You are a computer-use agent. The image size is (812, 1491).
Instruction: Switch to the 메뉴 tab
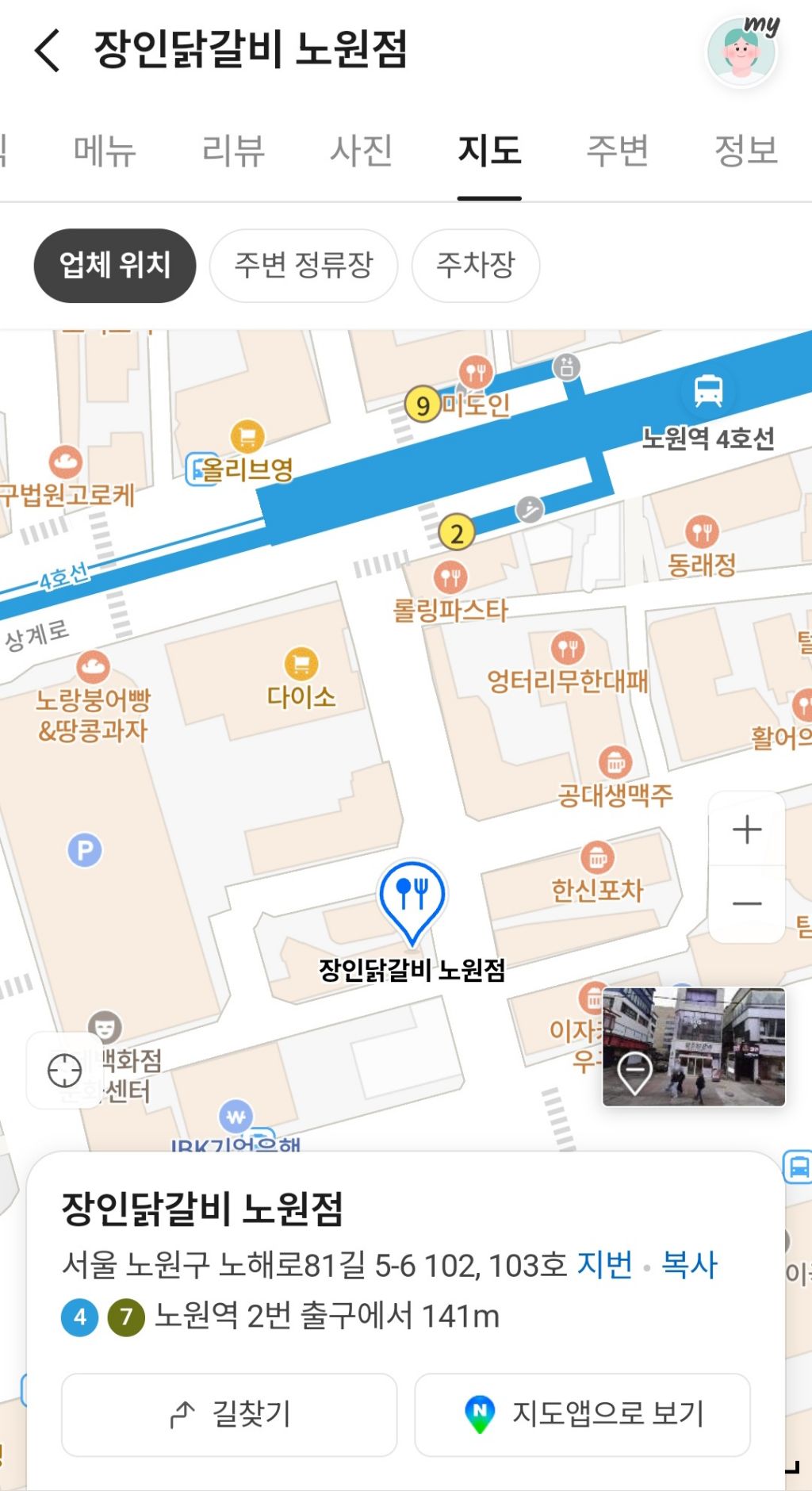105,150
